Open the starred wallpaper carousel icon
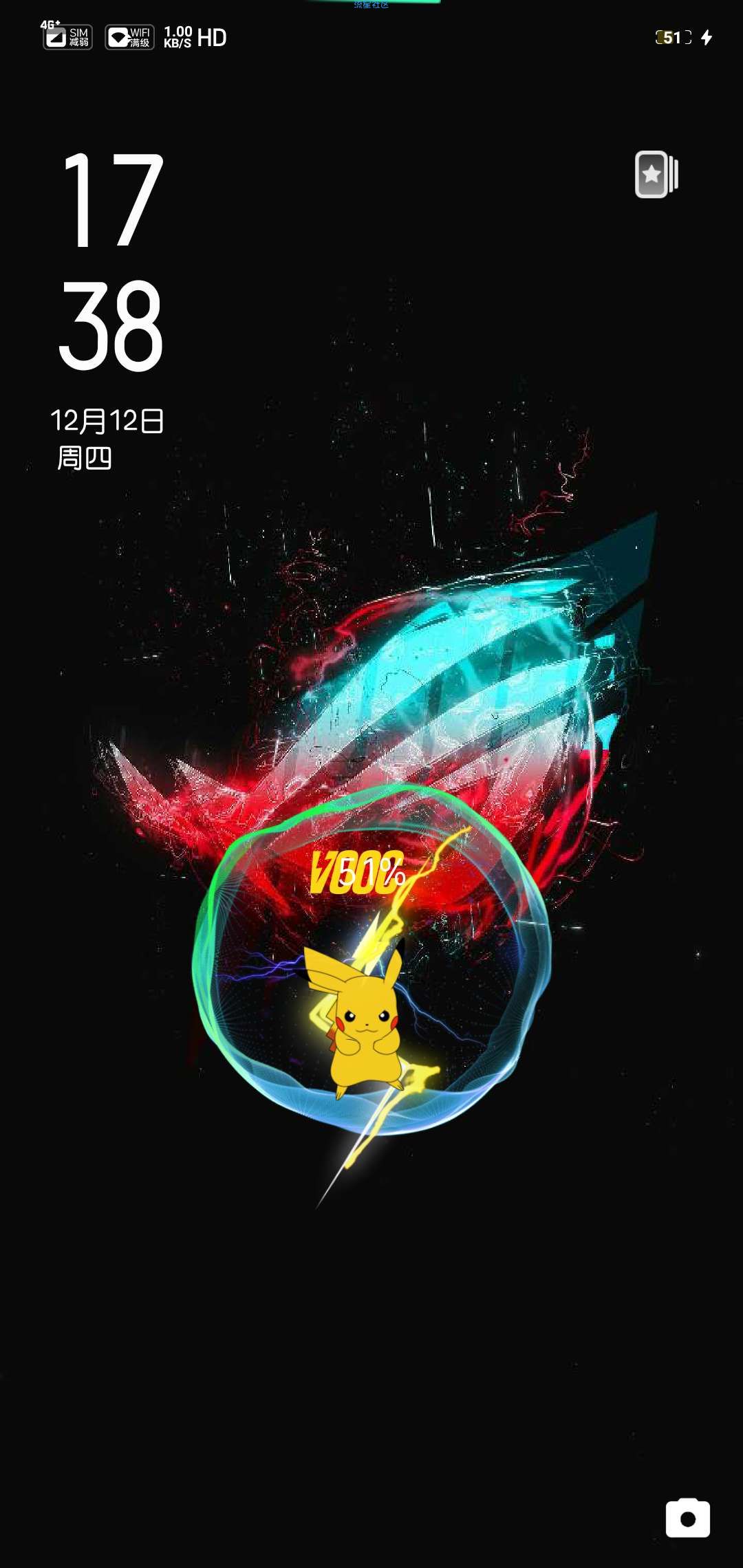743x1568 pixels. pyautogui.click(x=656, y=175)
